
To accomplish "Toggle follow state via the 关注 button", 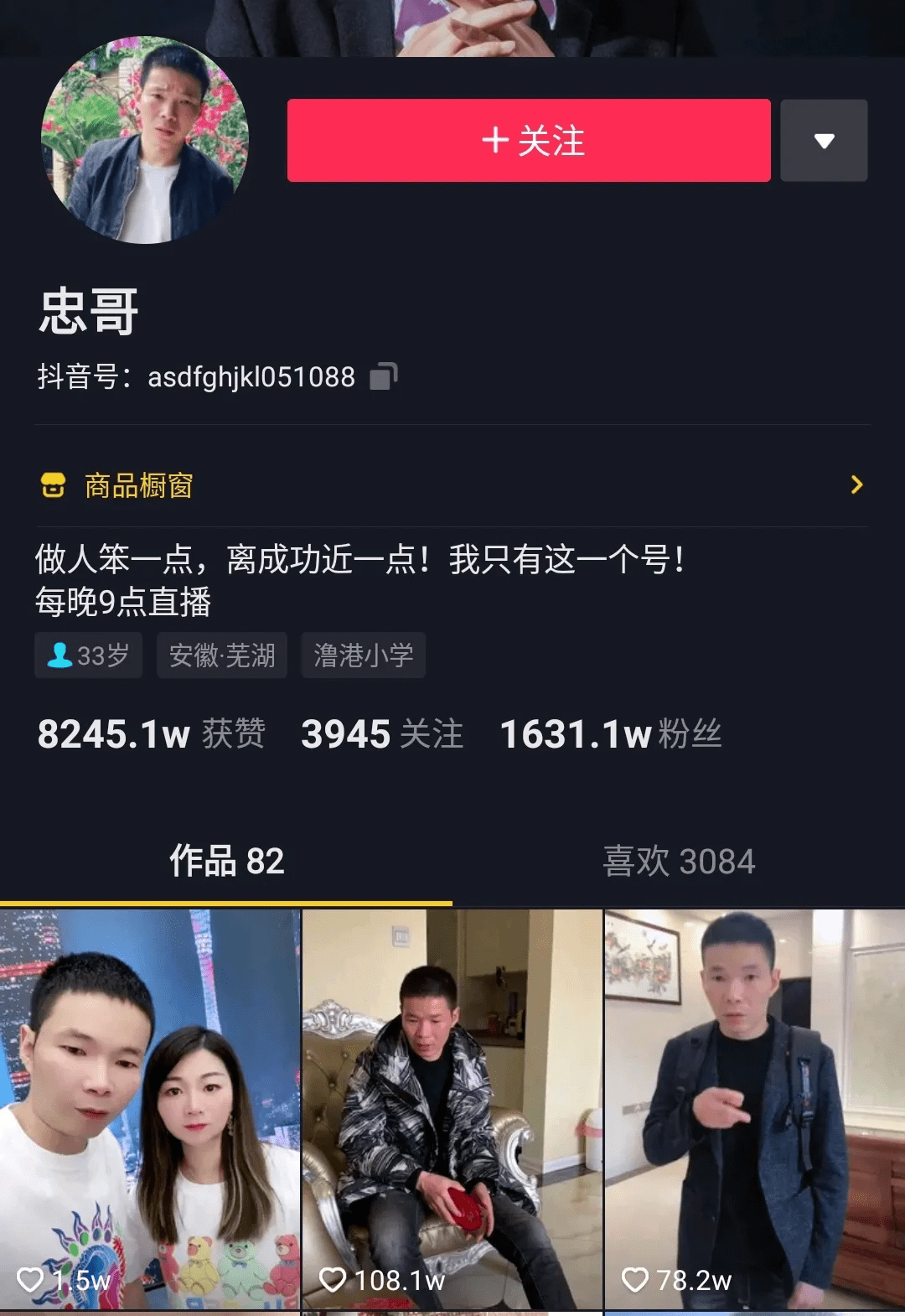I will point(528,141).
